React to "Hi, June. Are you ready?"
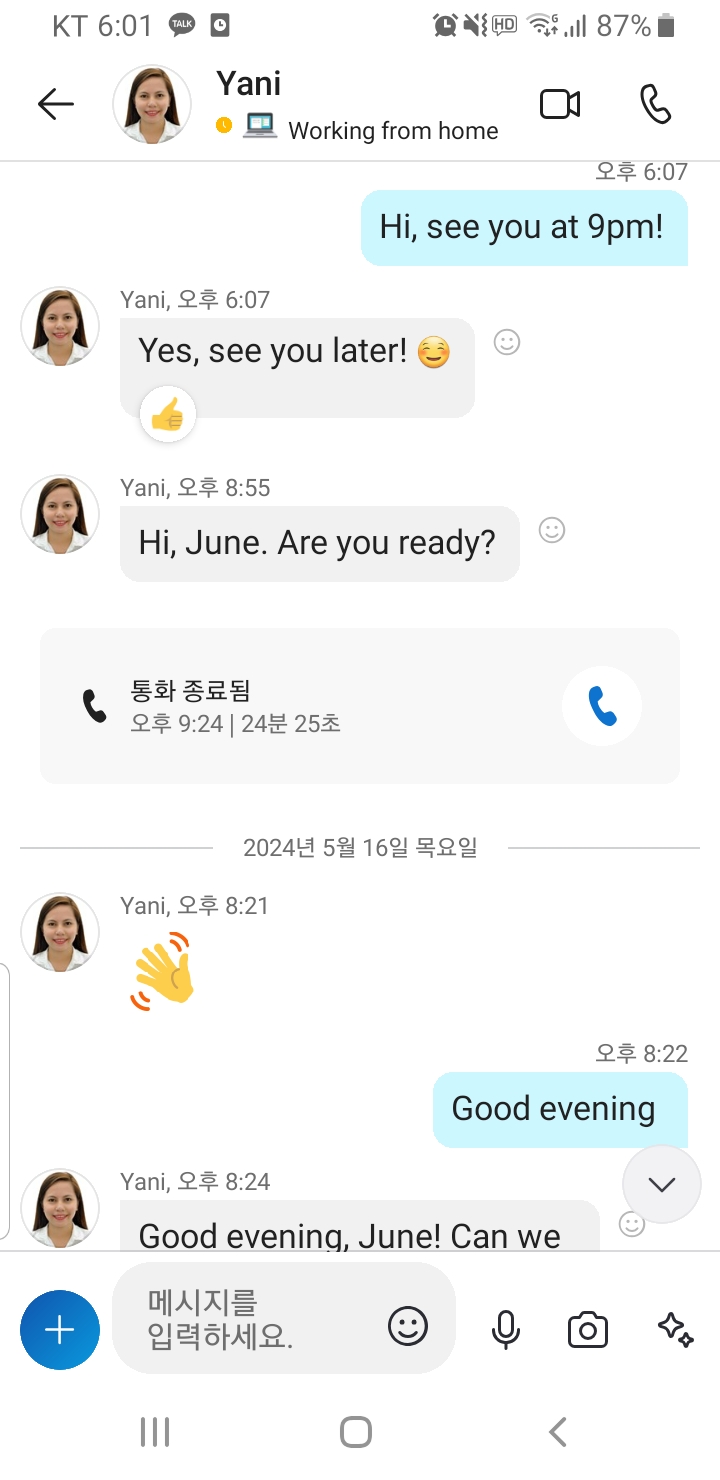Screen dimensions: 720x1480 552,530
